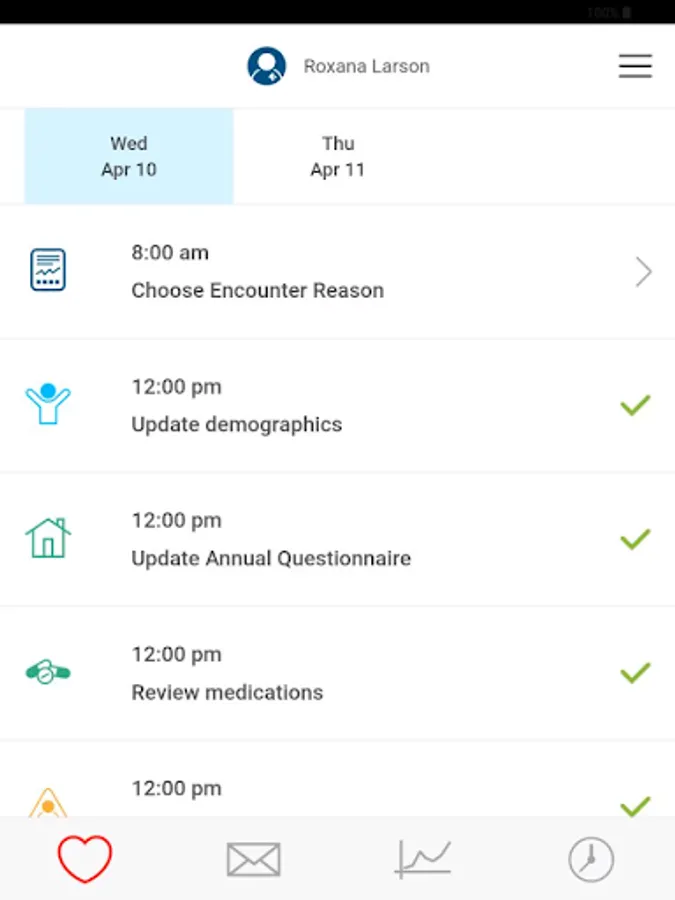Open the hamburger menu

635,66
